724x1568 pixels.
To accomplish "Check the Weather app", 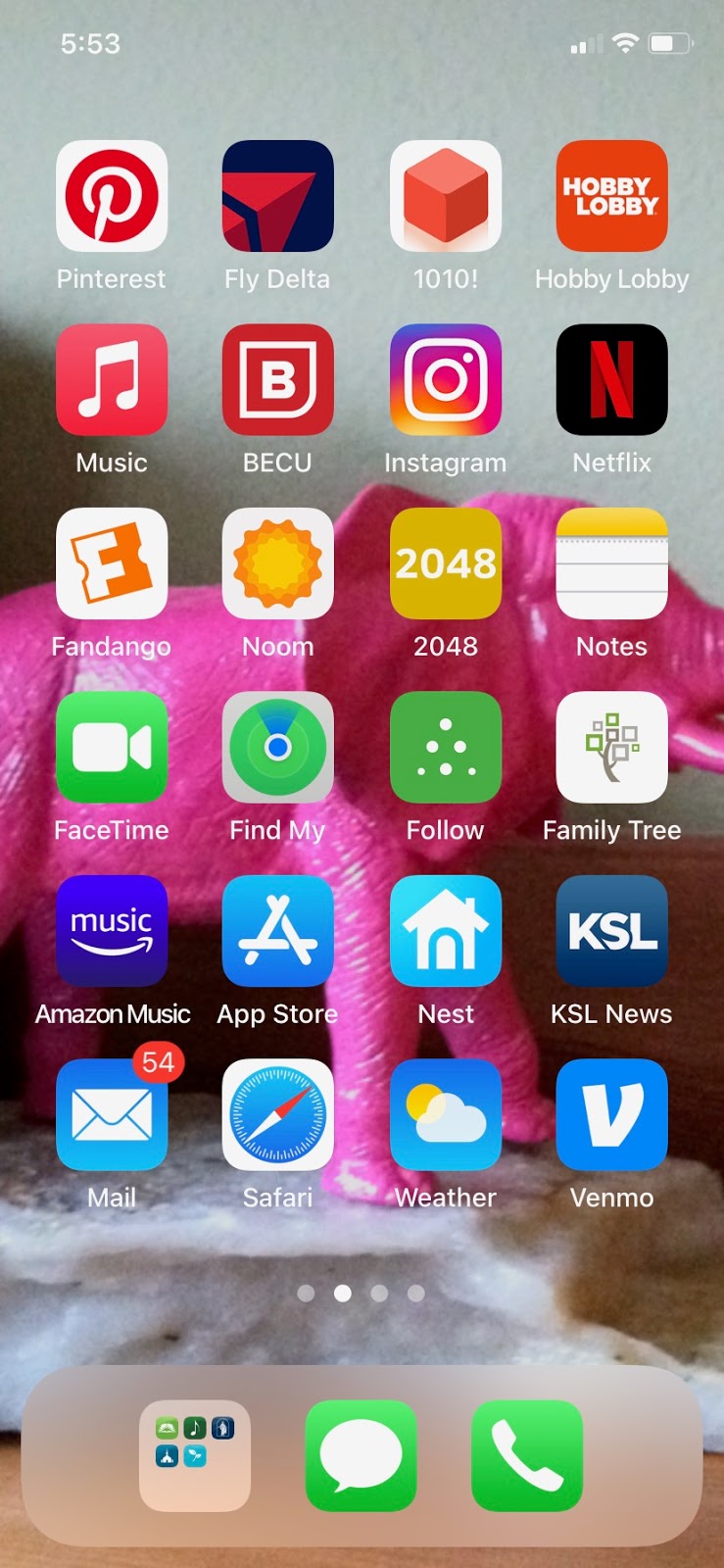I will click(446, 1114).
